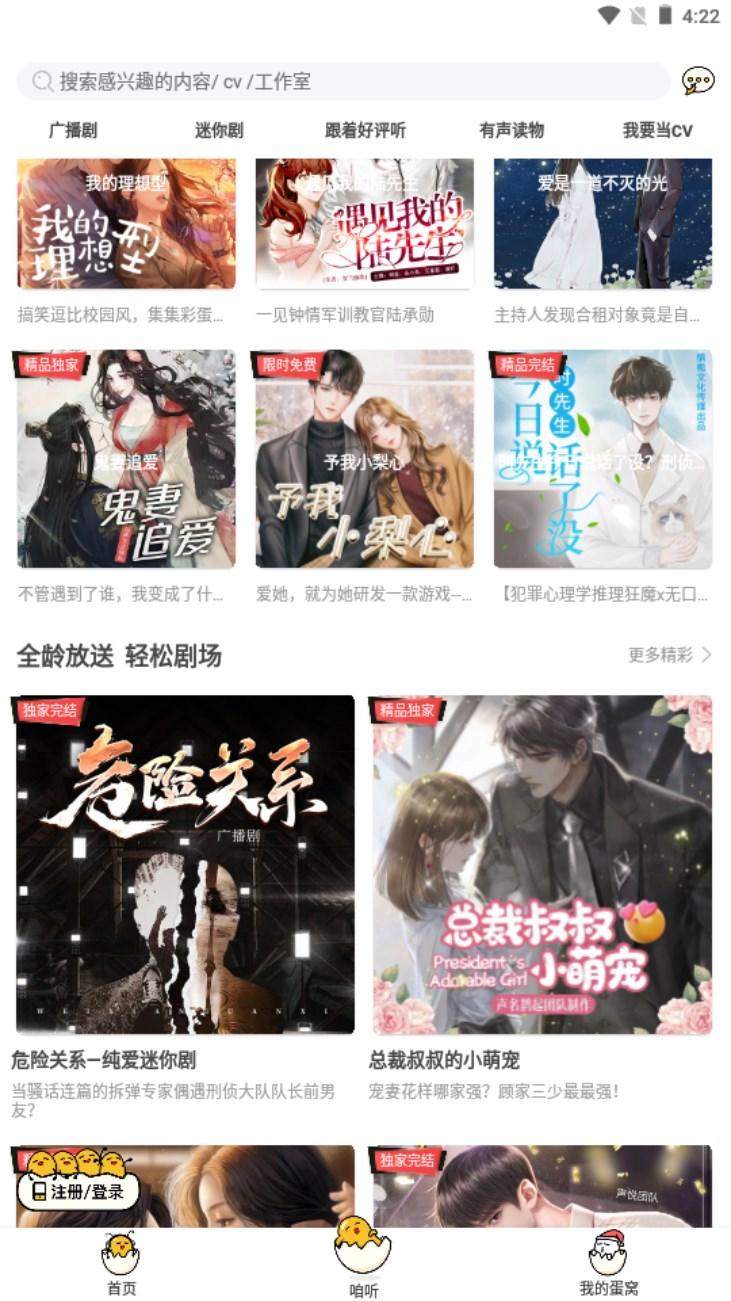
Task: Switch to the 广播剧 tab
Action: [73, 130]
